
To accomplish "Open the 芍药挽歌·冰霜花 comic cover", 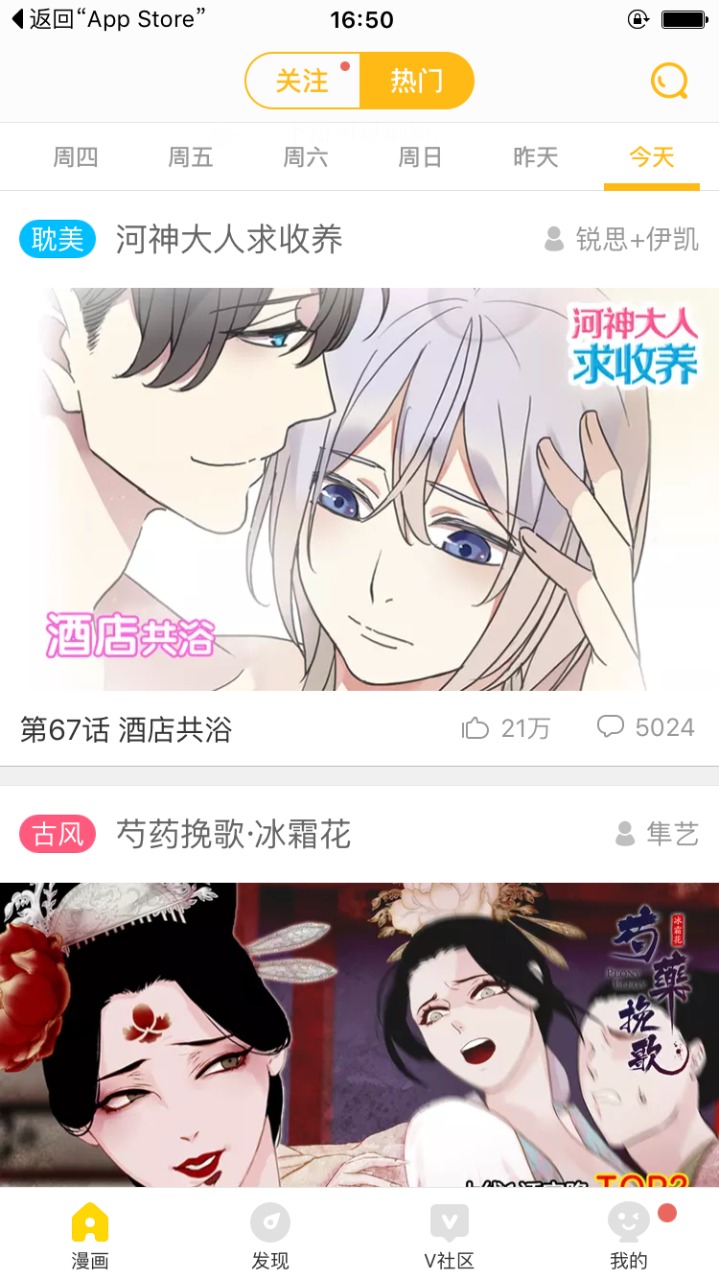I will 359,1033.
